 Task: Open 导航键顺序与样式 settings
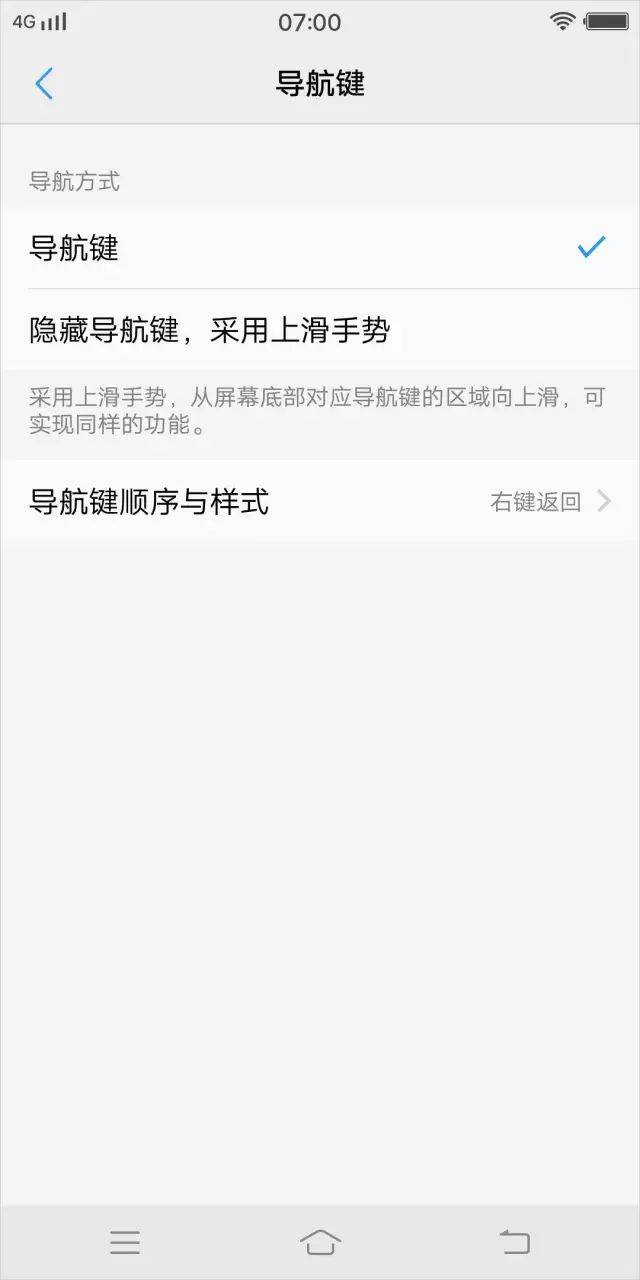point(320,501)
